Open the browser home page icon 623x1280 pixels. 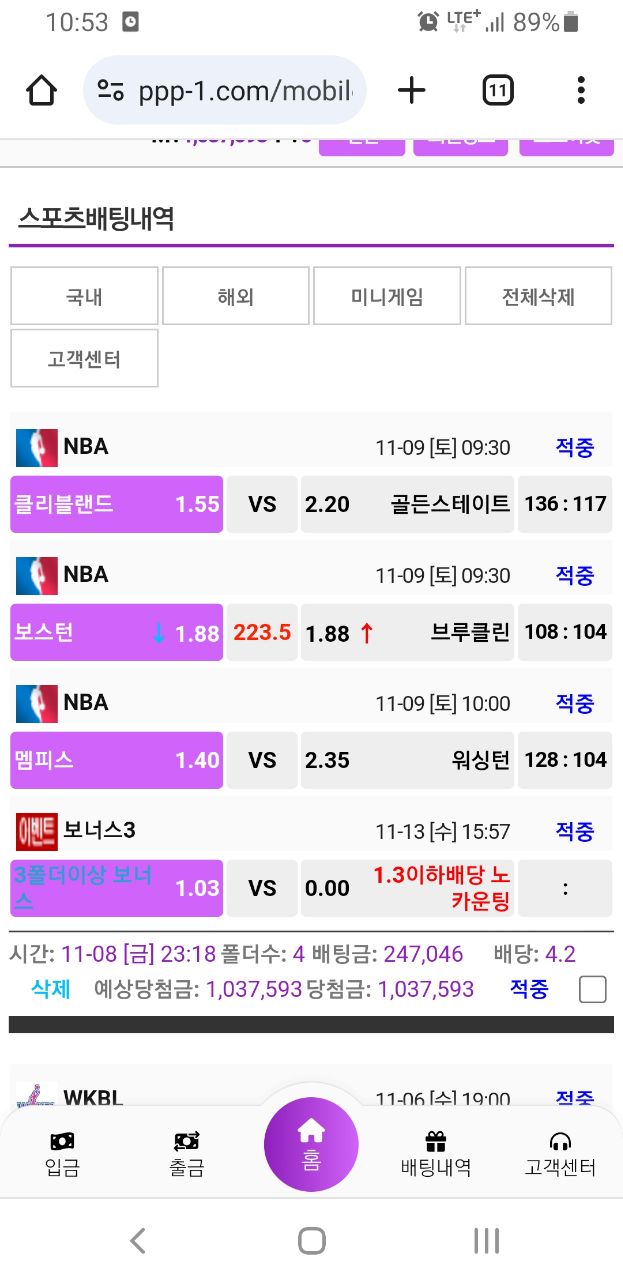pyautogui.click(x=41, y=91)
